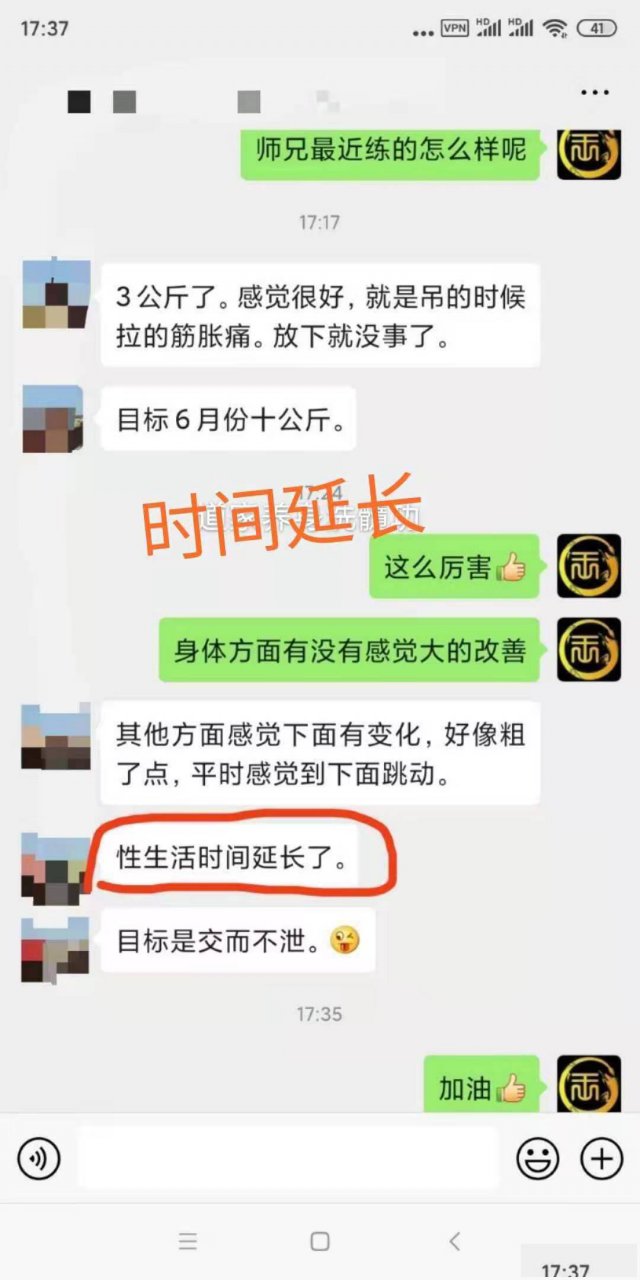The width and height of the screenshot is (640, 1280).
Task: Open the plus attachment menu
Action: (x=602, y=1159)
